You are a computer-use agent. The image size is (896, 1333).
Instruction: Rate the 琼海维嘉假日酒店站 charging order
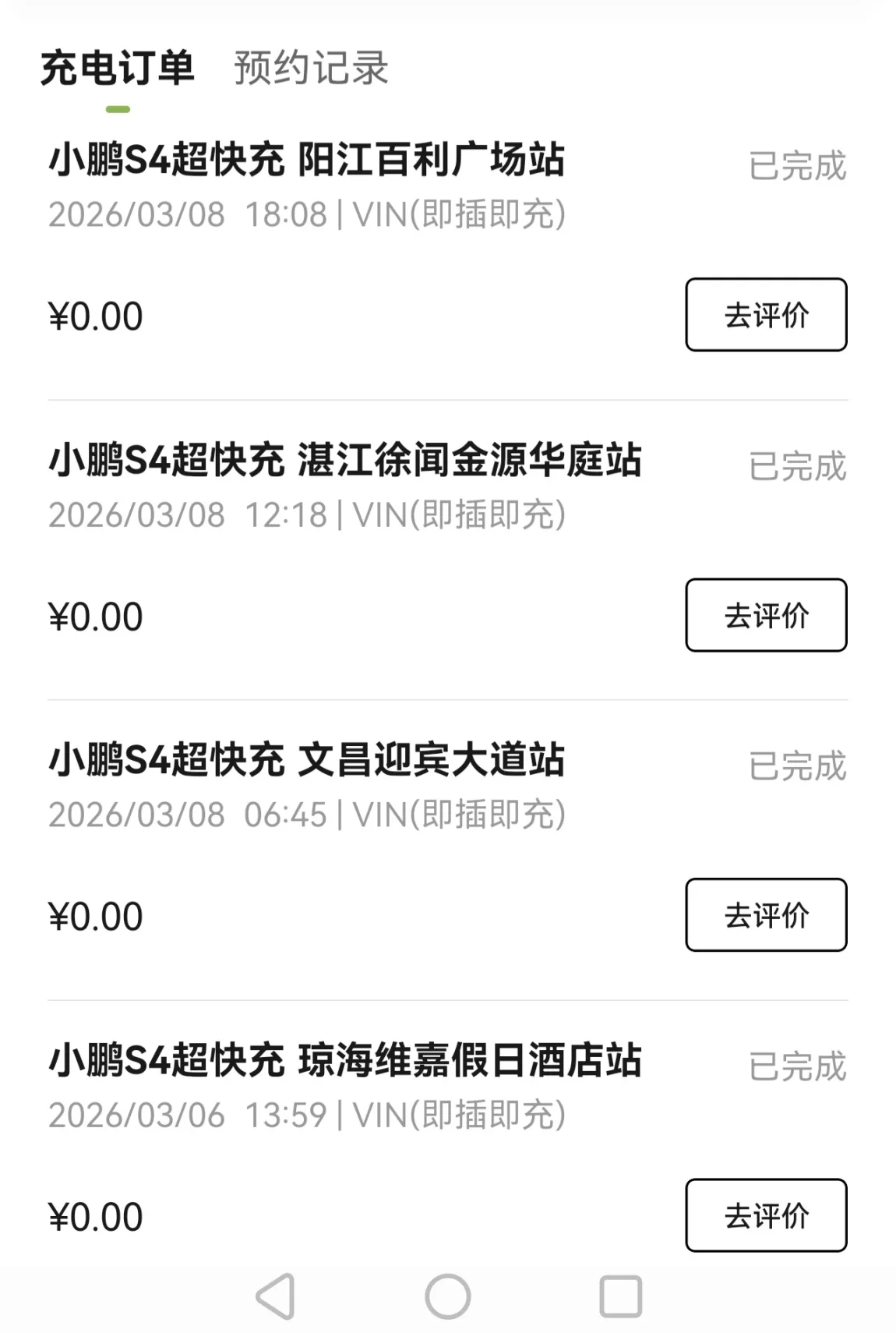coord(765,1215)
